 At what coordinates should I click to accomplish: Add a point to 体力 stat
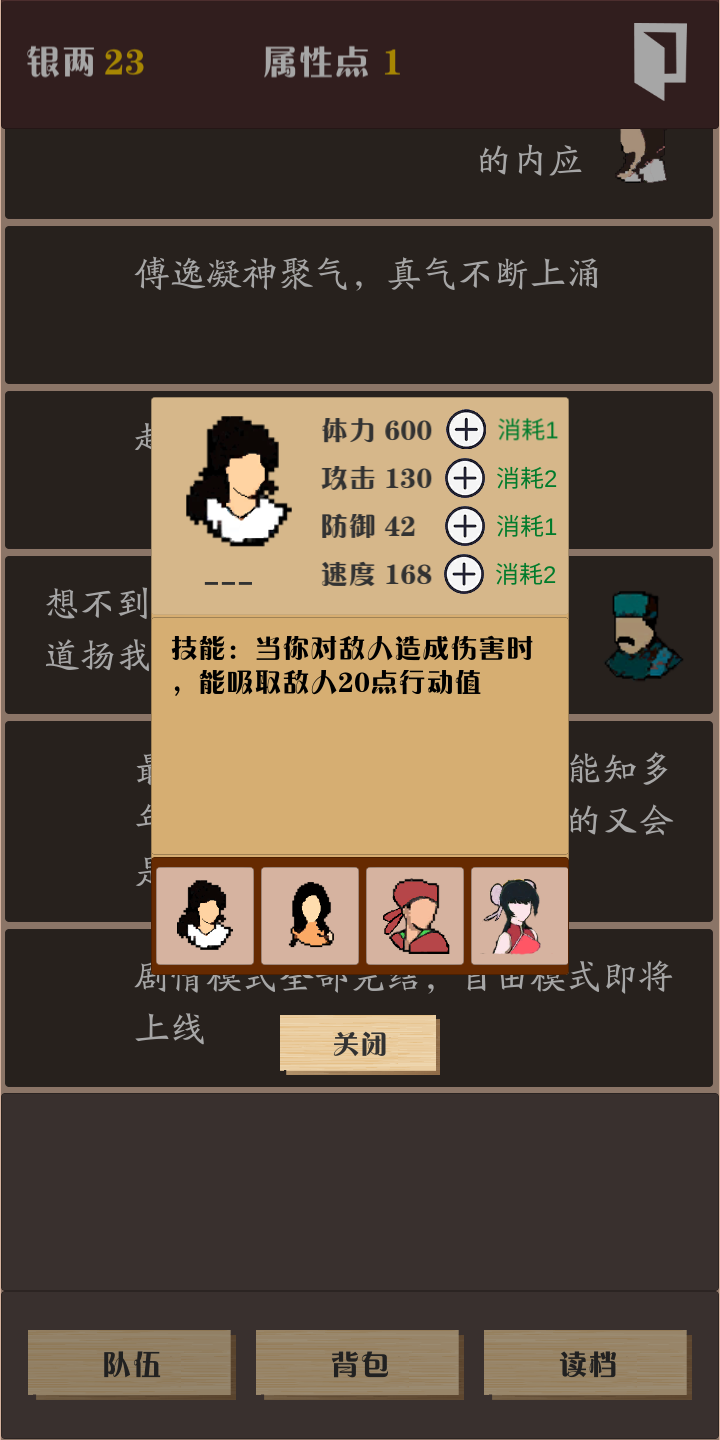[465, 430]
